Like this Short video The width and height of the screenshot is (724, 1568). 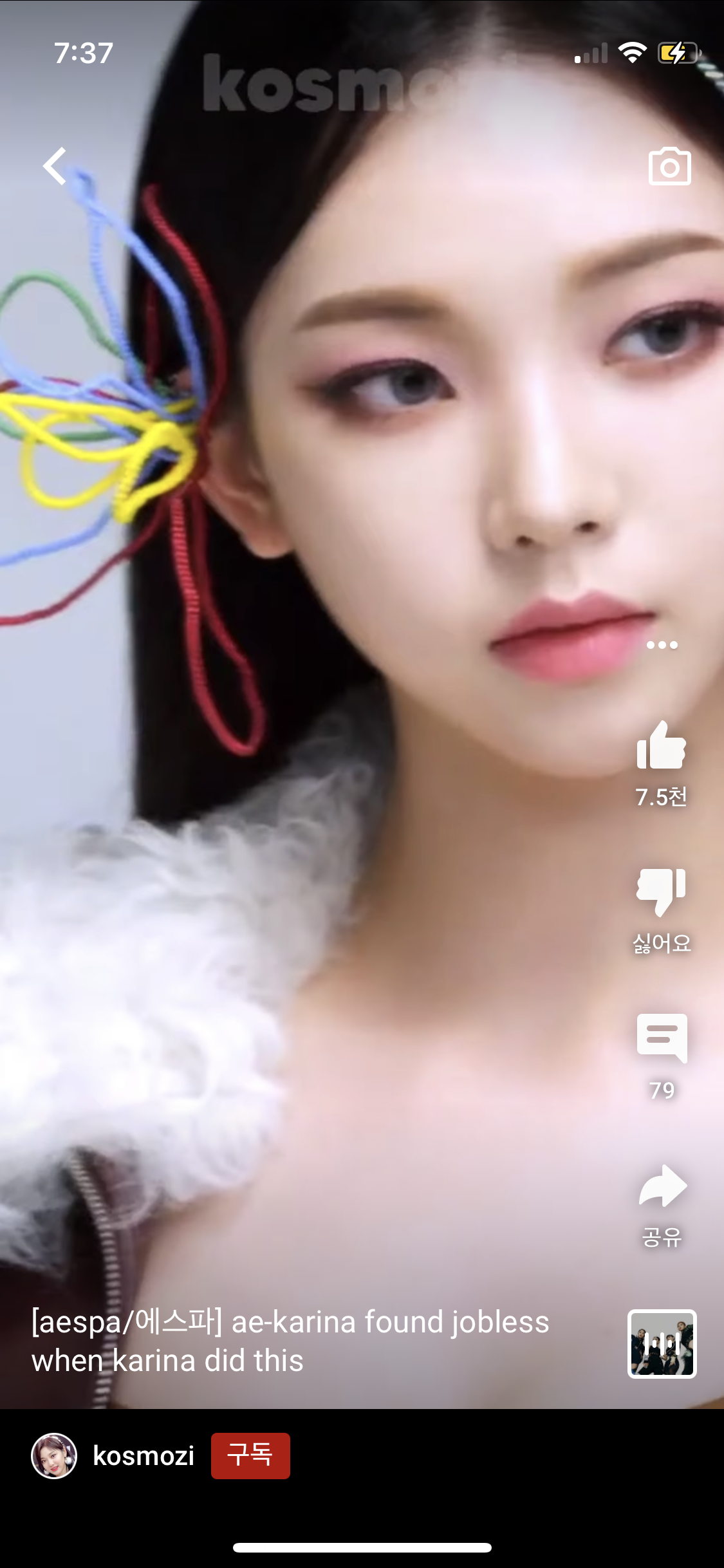[661, 747]
